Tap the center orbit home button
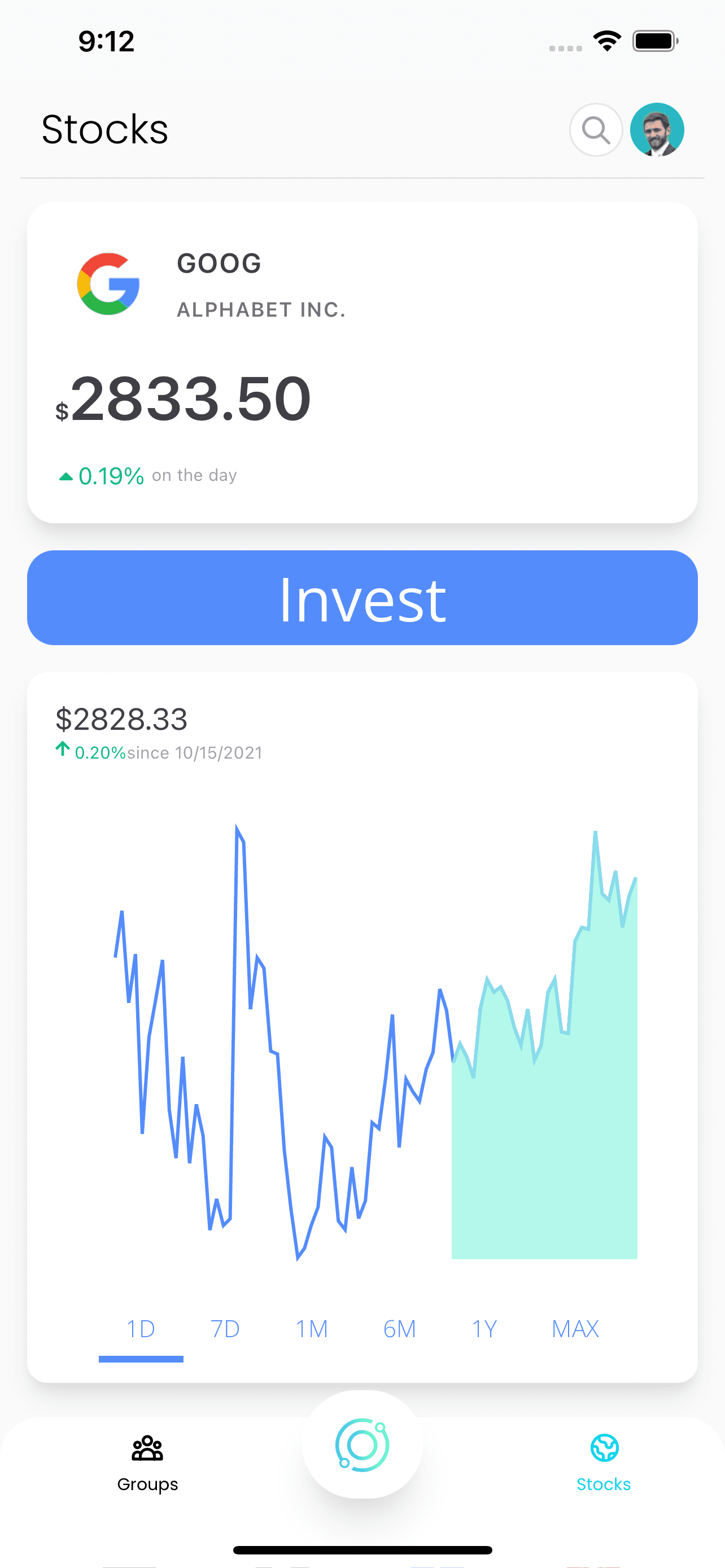 [362, 1444]
